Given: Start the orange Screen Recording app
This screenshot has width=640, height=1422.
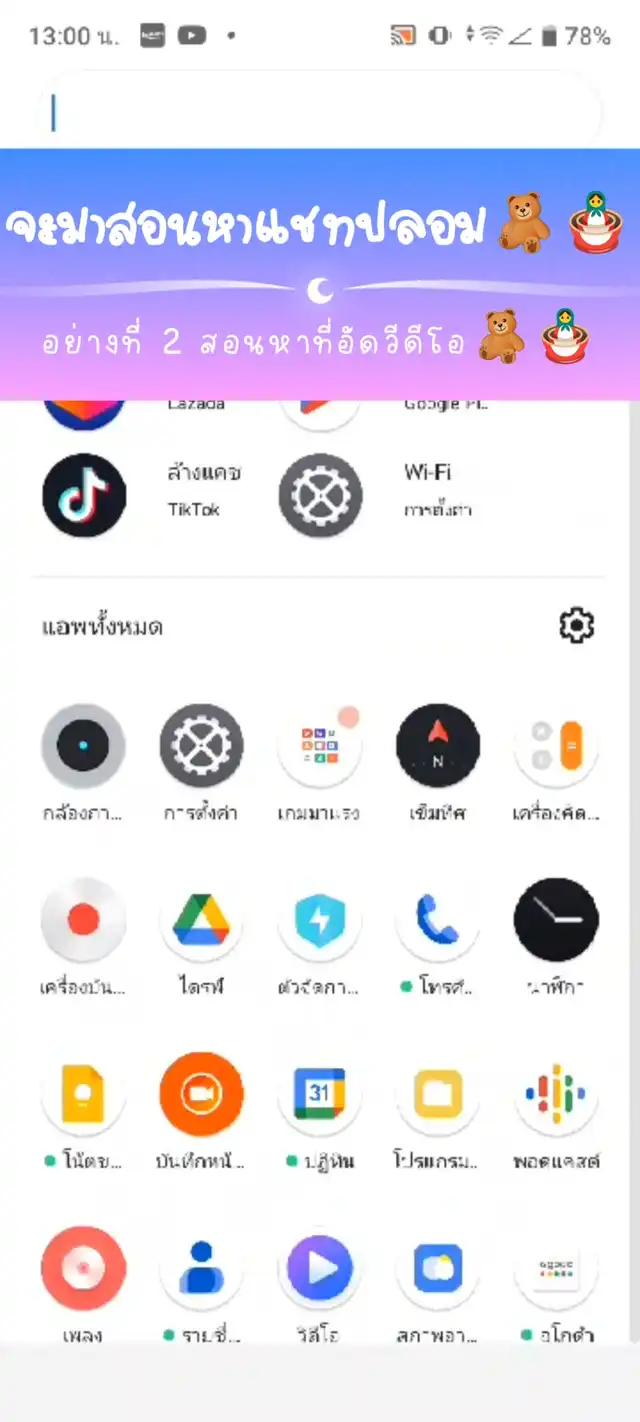Looking at the screenshot, I should click(201, 1094).
